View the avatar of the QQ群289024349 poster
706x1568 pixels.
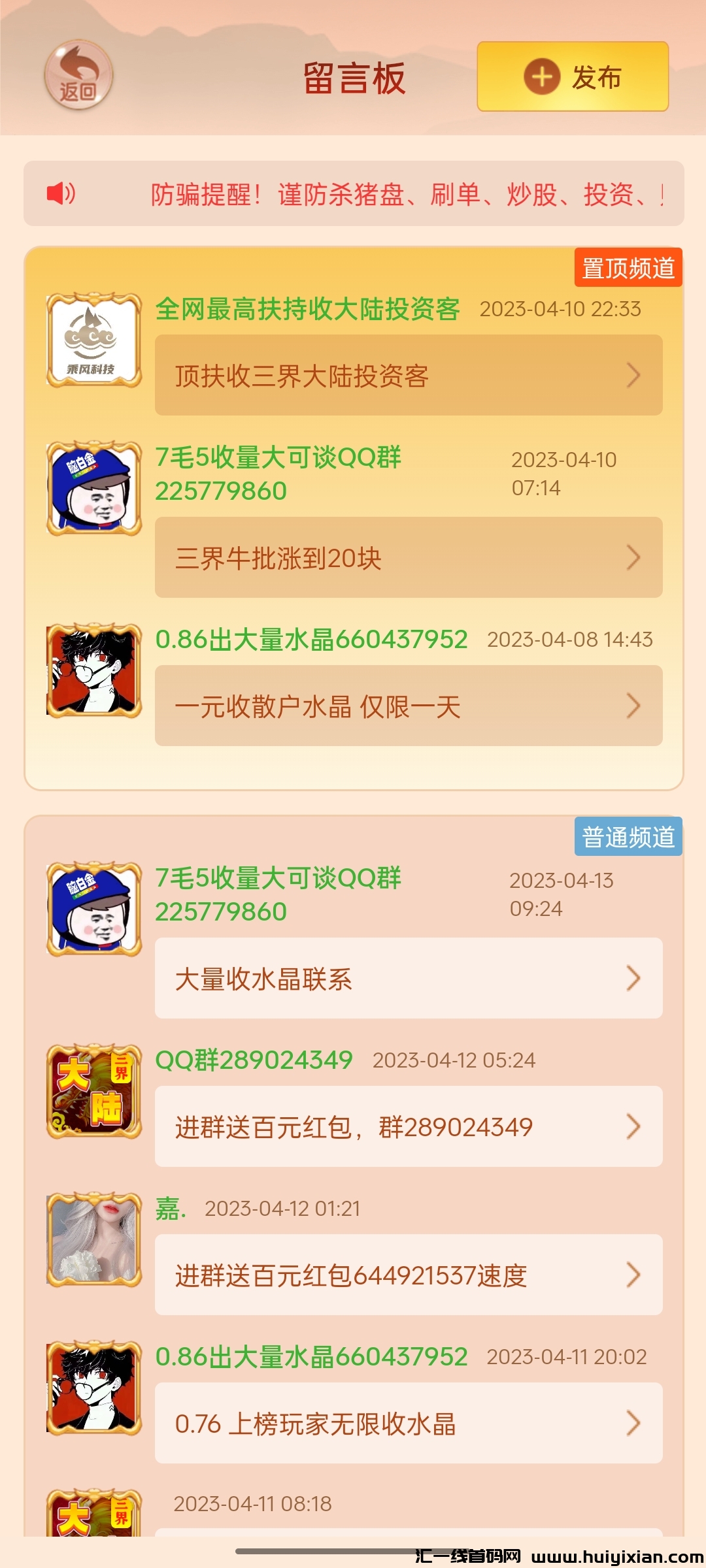coord(94,1091)
